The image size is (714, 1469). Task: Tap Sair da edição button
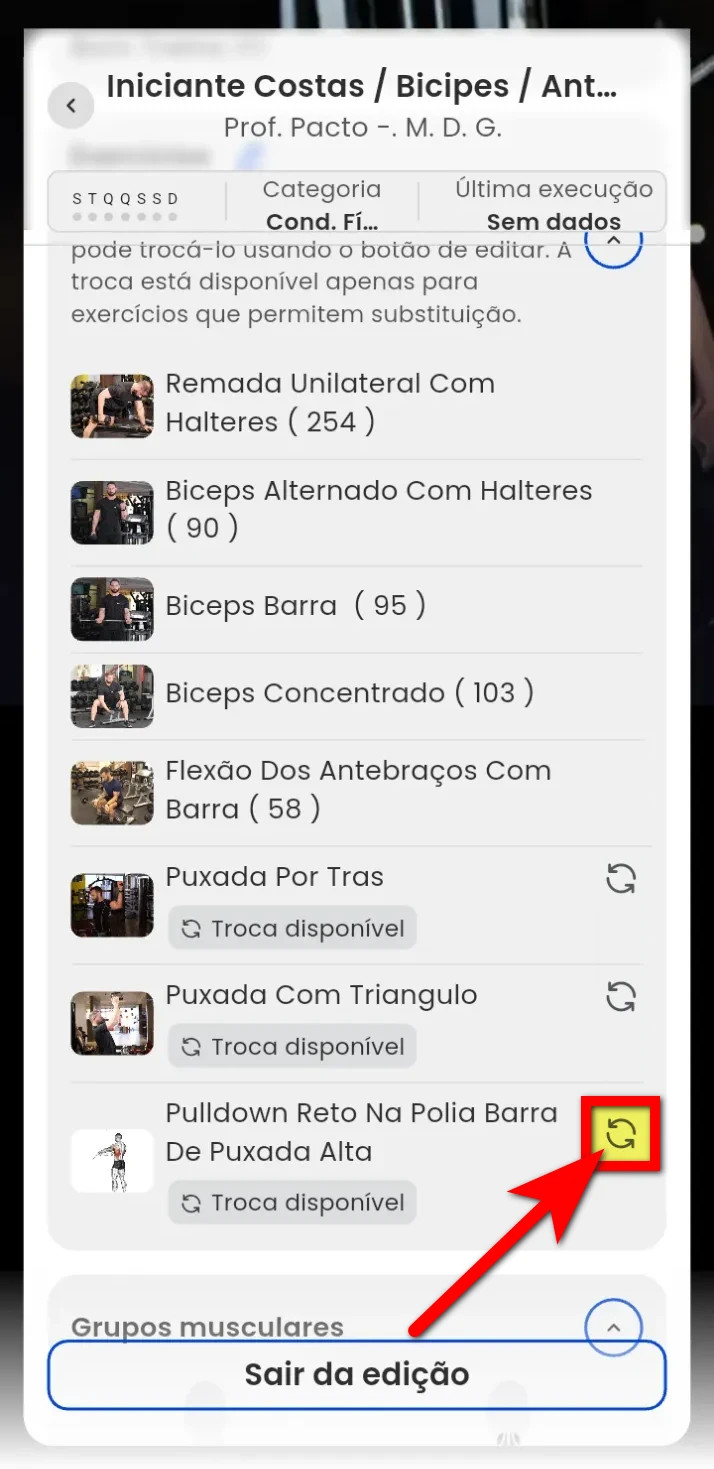tap(356, 1374)
